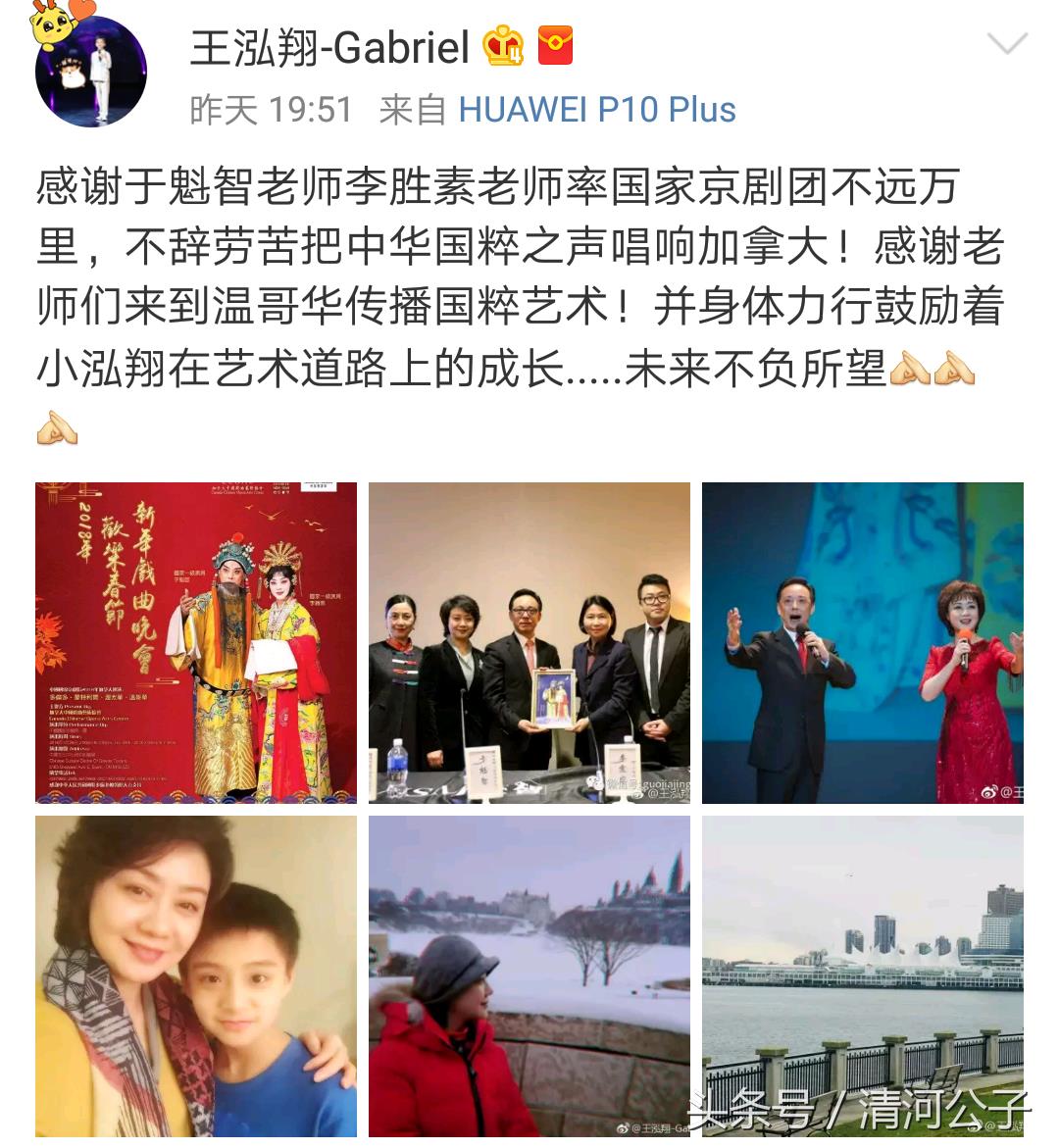The image size is (1059, 1148).
Task: Open the photo of two singers on stage
Action: 862,642
